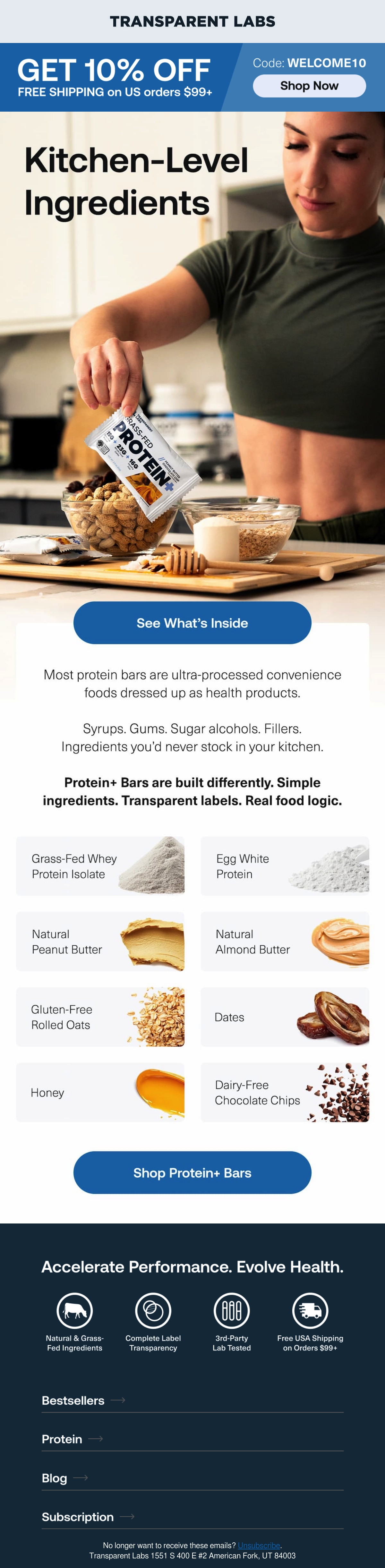This screenshot has width=385, height=1568.
Task: Tap Shop Protein+ Bars button
Action: pos(193,1172)
